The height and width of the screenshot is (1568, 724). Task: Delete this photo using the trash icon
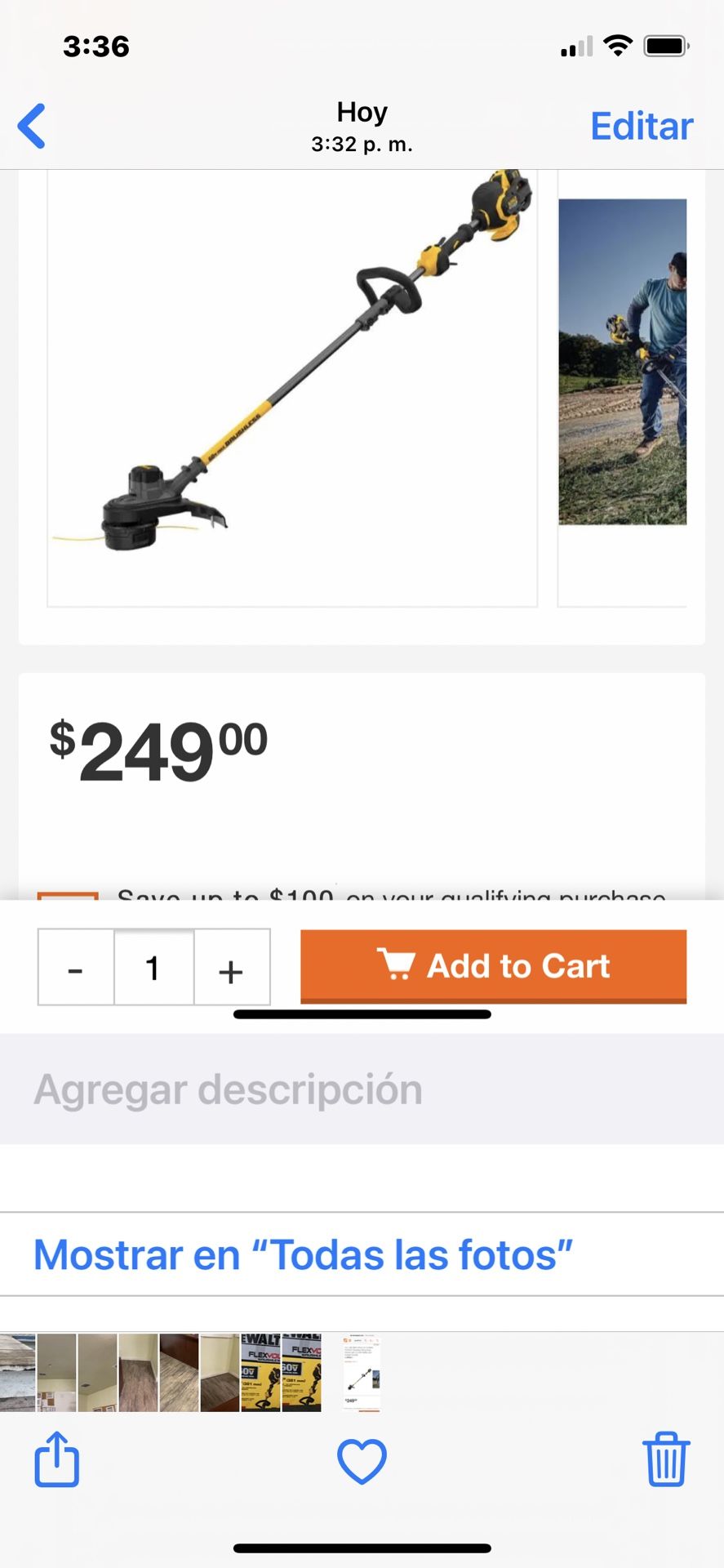[666, 1459]
